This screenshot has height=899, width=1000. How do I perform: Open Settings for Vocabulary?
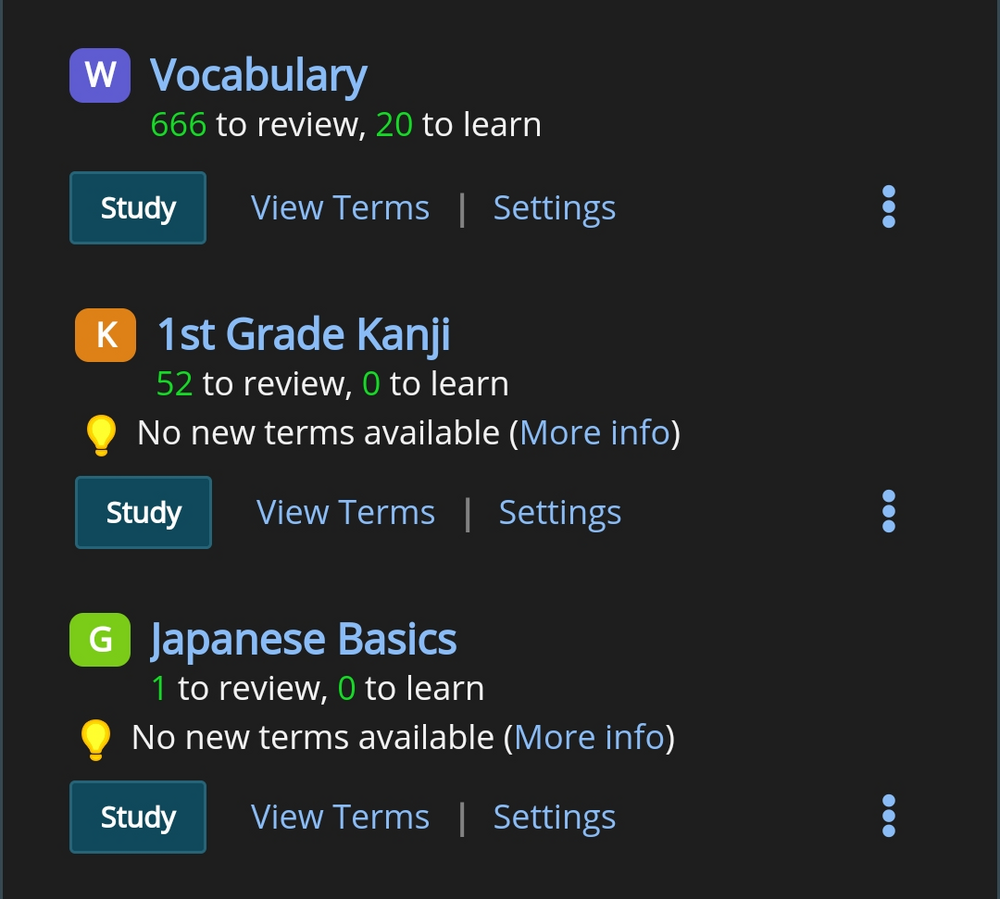tap(554, 208)
